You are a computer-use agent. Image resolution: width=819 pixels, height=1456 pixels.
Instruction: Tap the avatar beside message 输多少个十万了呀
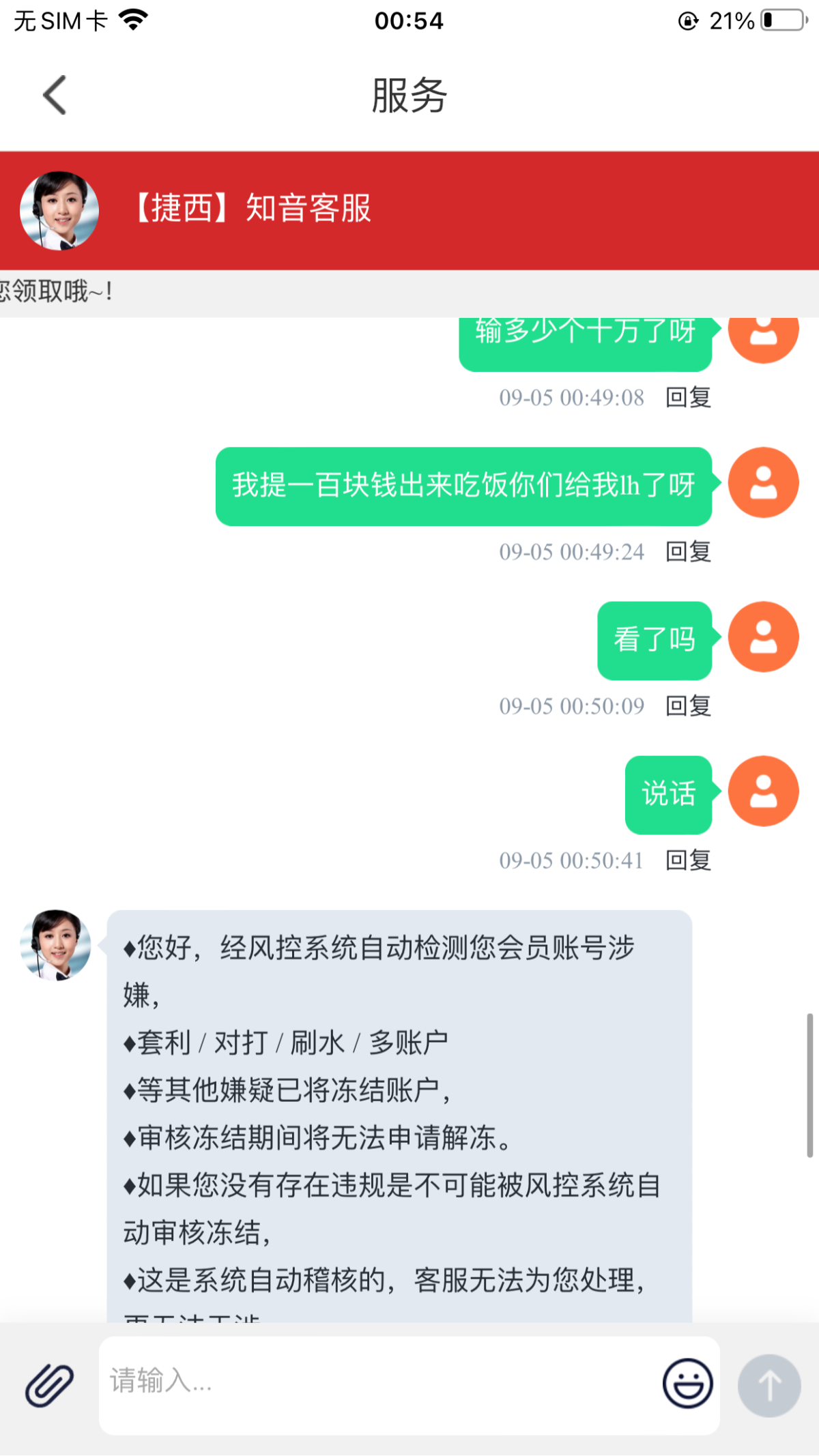[x=763, y=334]
